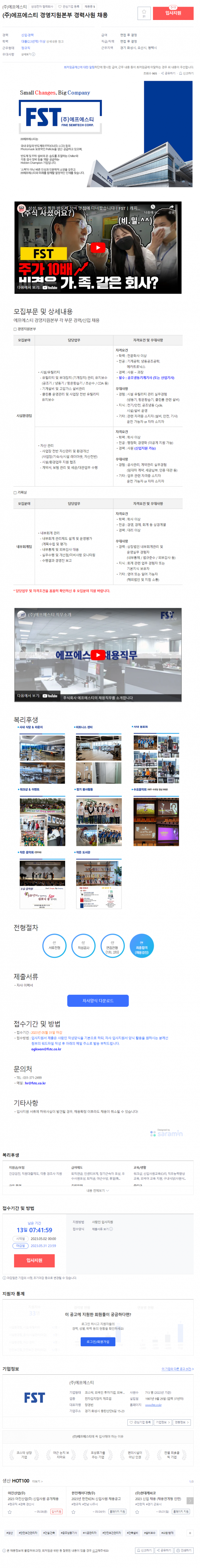Bookmark this job with the star icon
This screenshot has height=1568, width=200.
tap(143, 12)
